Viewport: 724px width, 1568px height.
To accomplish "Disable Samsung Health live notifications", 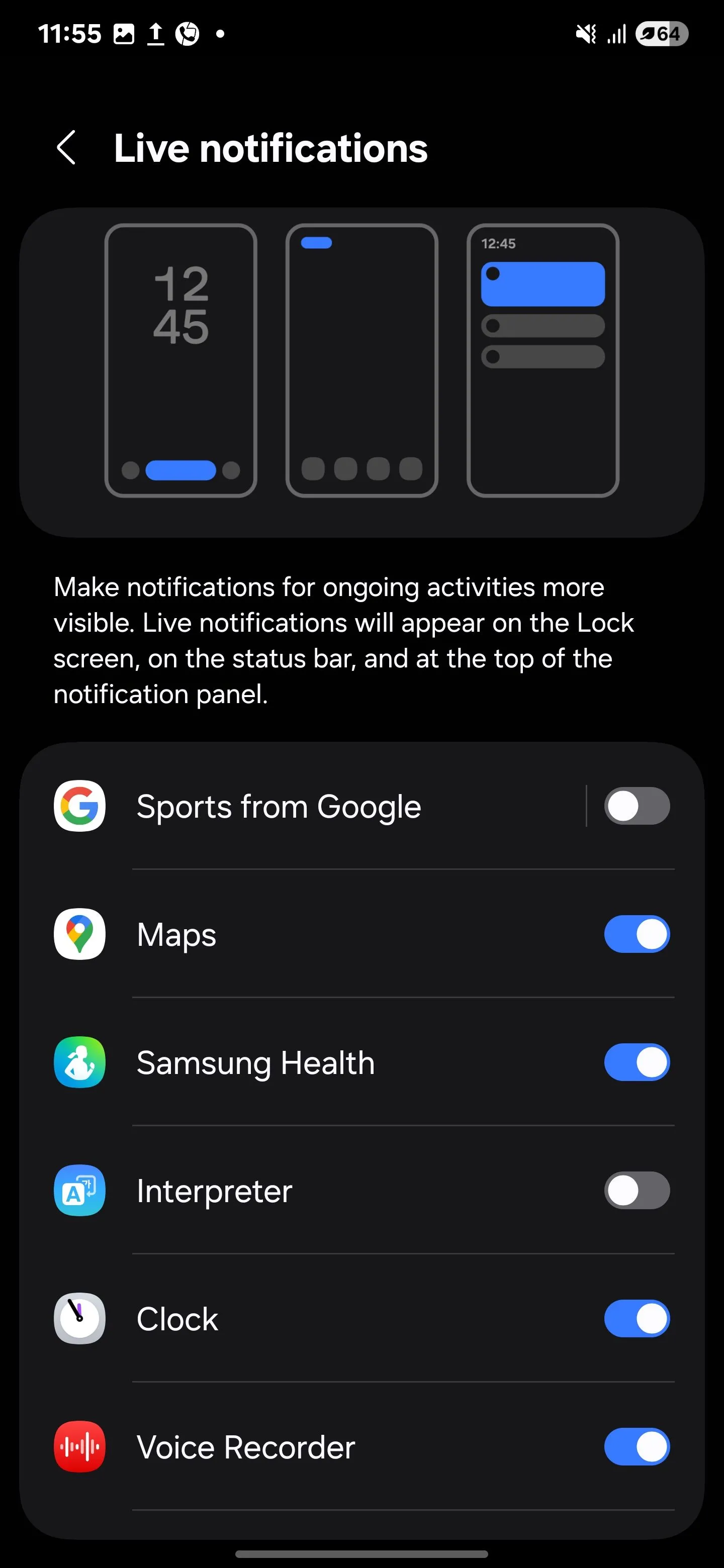I will point(637,1062).
